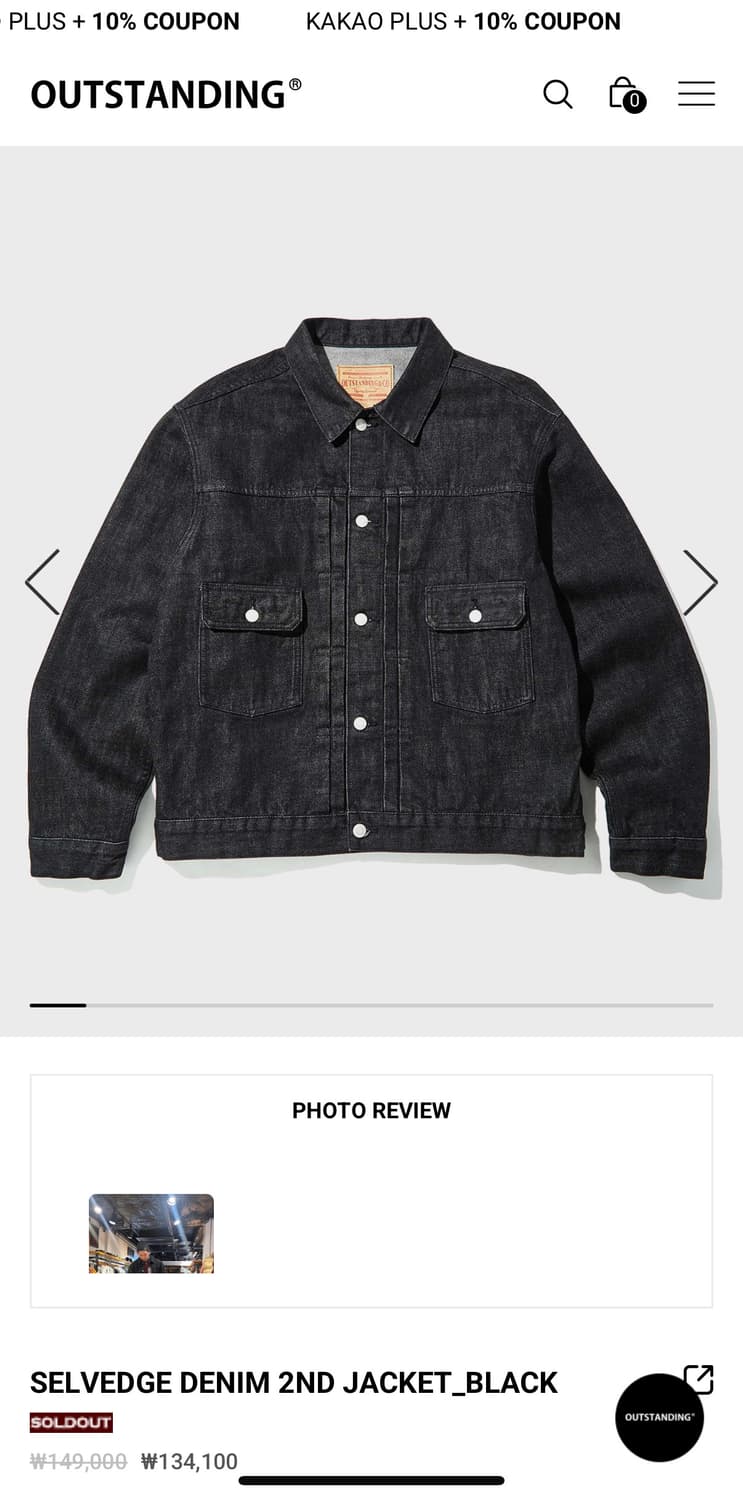Screen dimensions: 743x1500
Task: Open the search magnifier icon
Action: [x=557, y=94]
